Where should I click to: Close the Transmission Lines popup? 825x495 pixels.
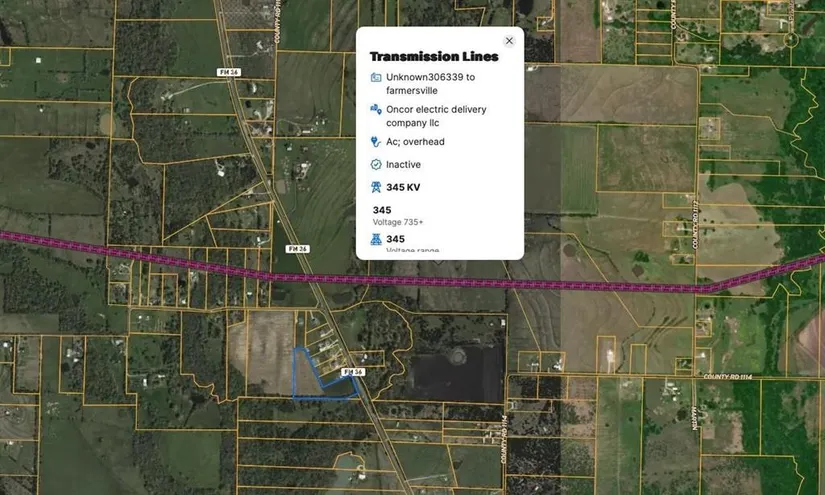click(x=509, y=41)
